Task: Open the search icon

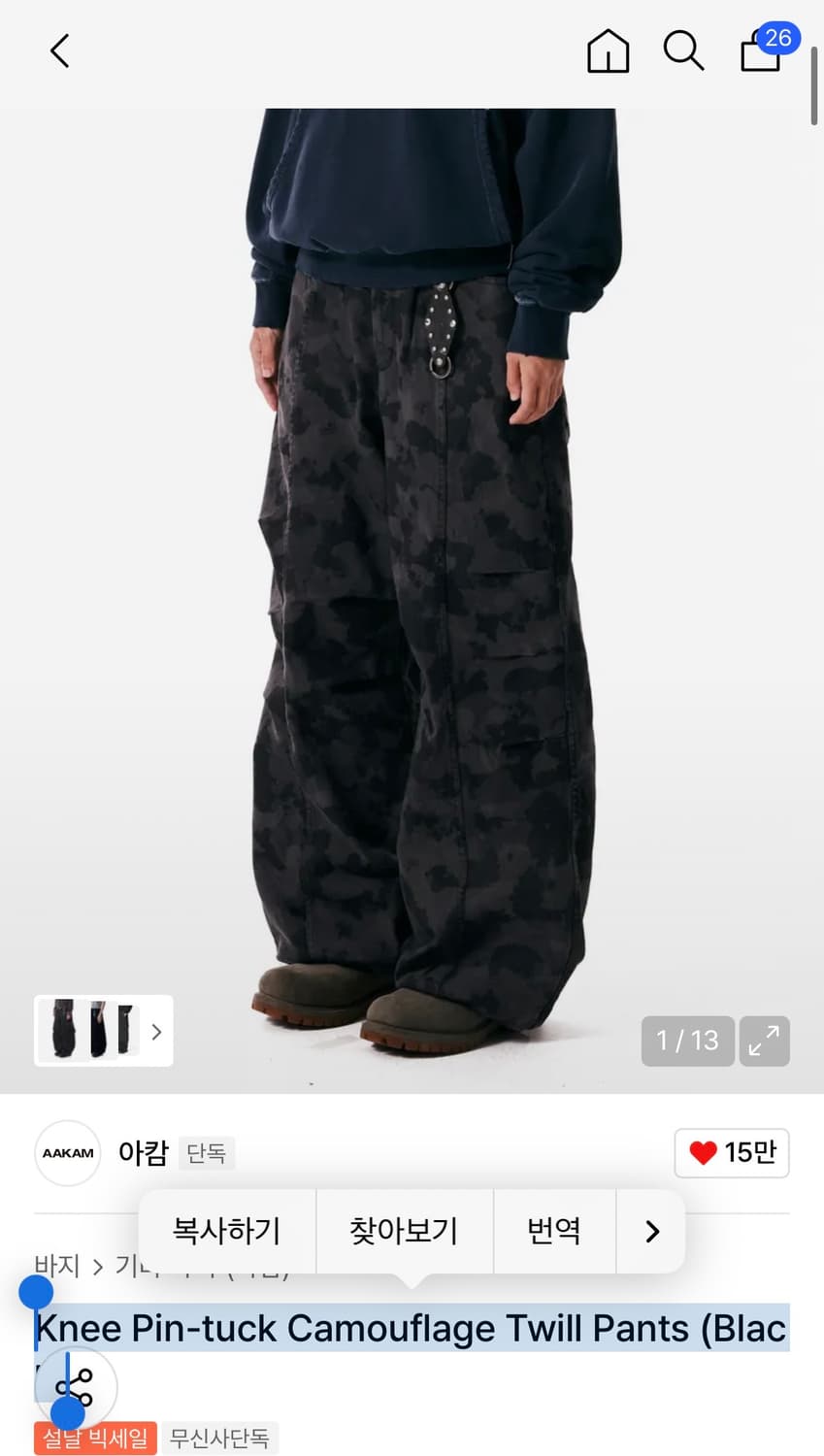Action: pos(684,51)
